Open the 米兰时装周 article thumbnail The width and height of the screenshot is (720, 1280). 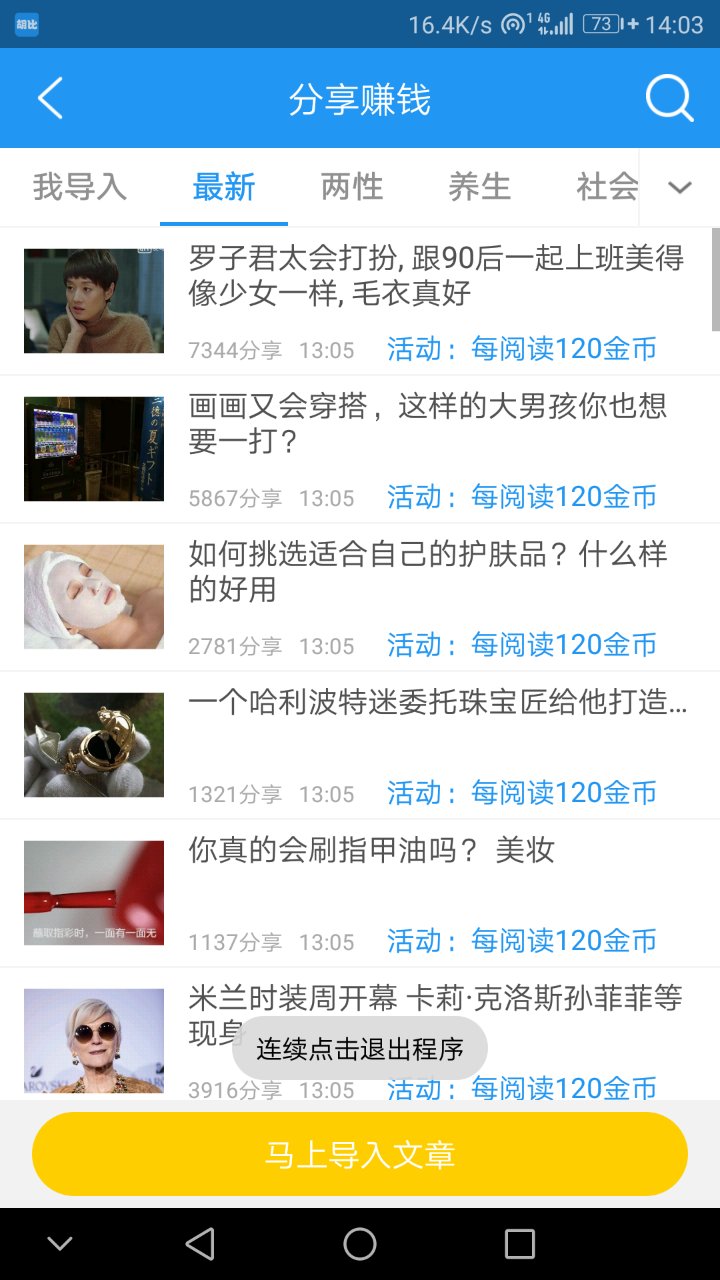pyautogui.click(x=93, y=1040)
